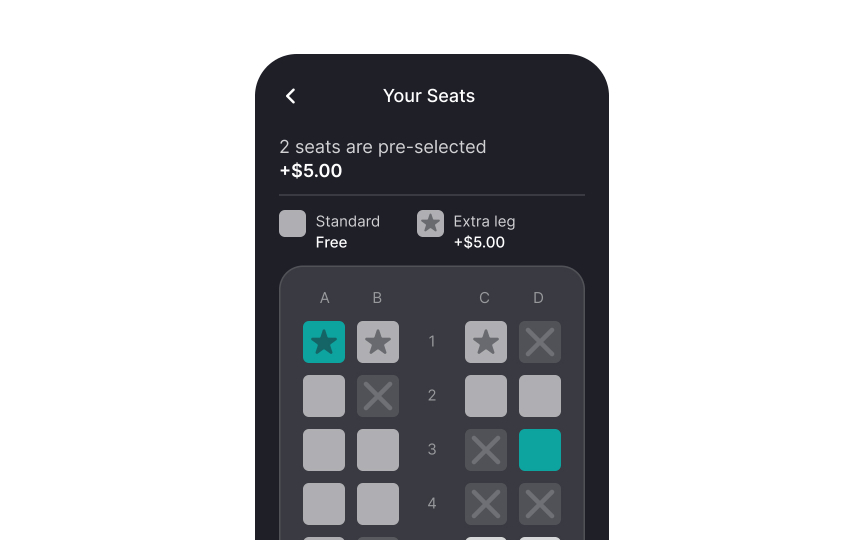Select standard seat 2C
This screenshot has width=864, height=540.
click(486, 396)
